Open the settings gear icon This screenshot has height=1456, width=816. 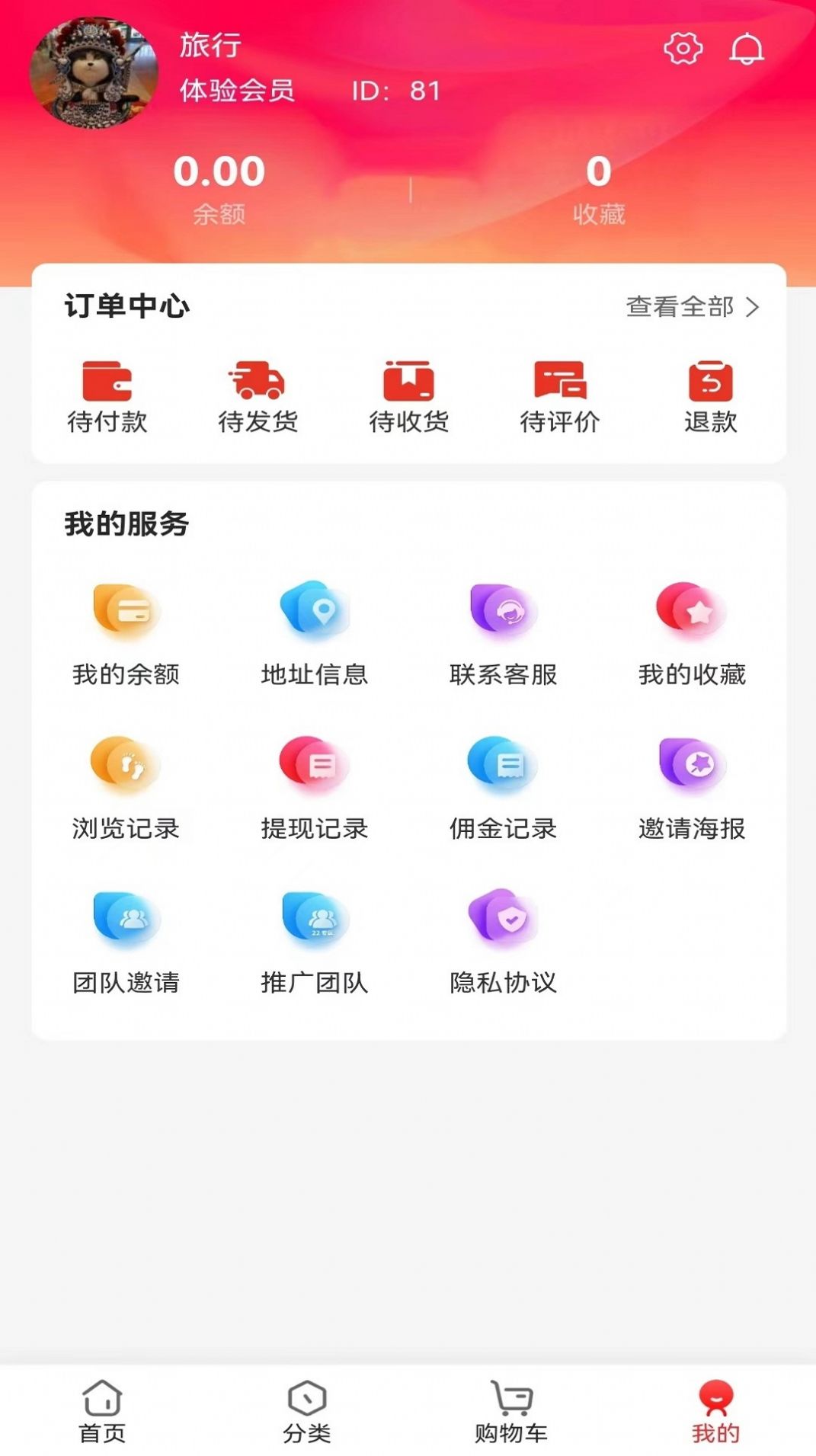tap(683, 47)
